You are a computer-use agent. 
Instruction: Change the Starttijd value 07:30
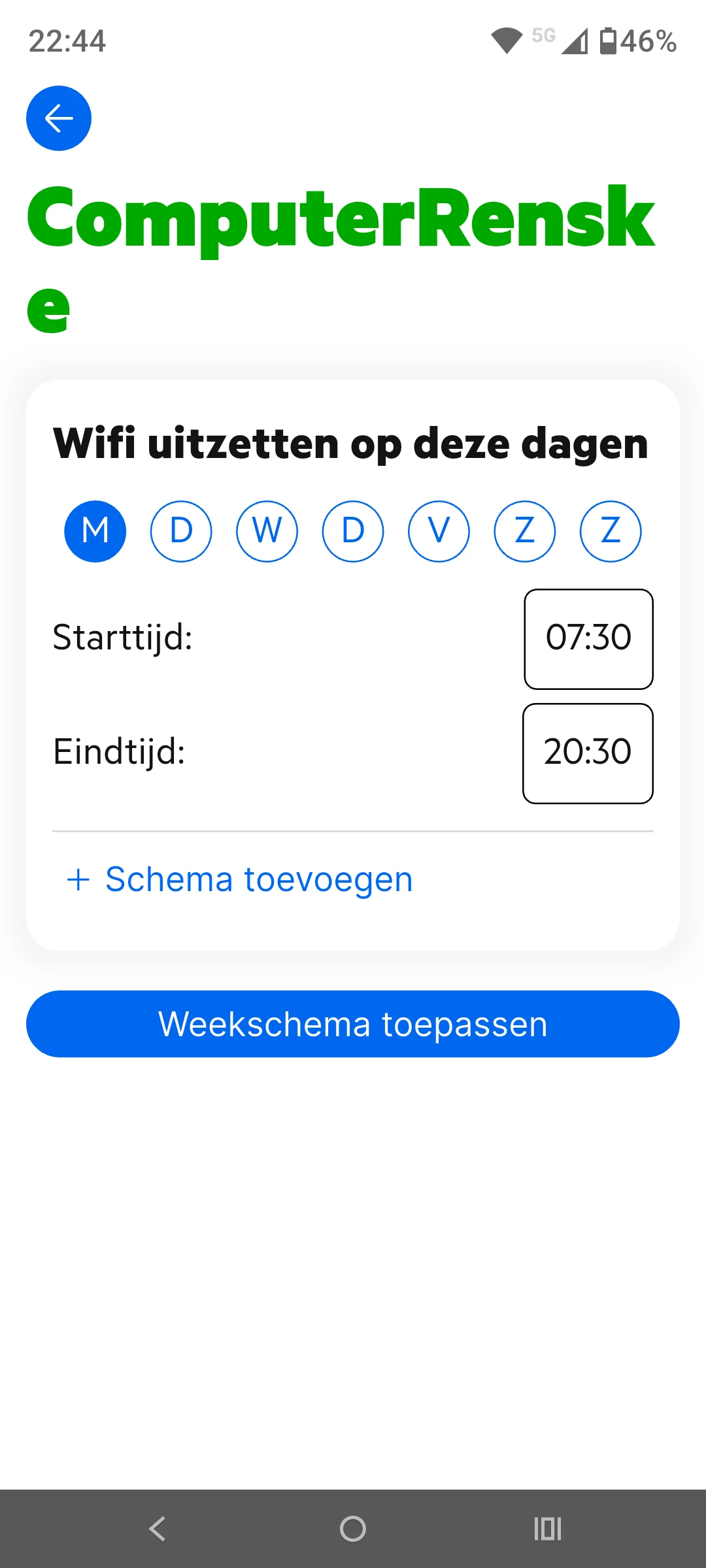point(588,639)
